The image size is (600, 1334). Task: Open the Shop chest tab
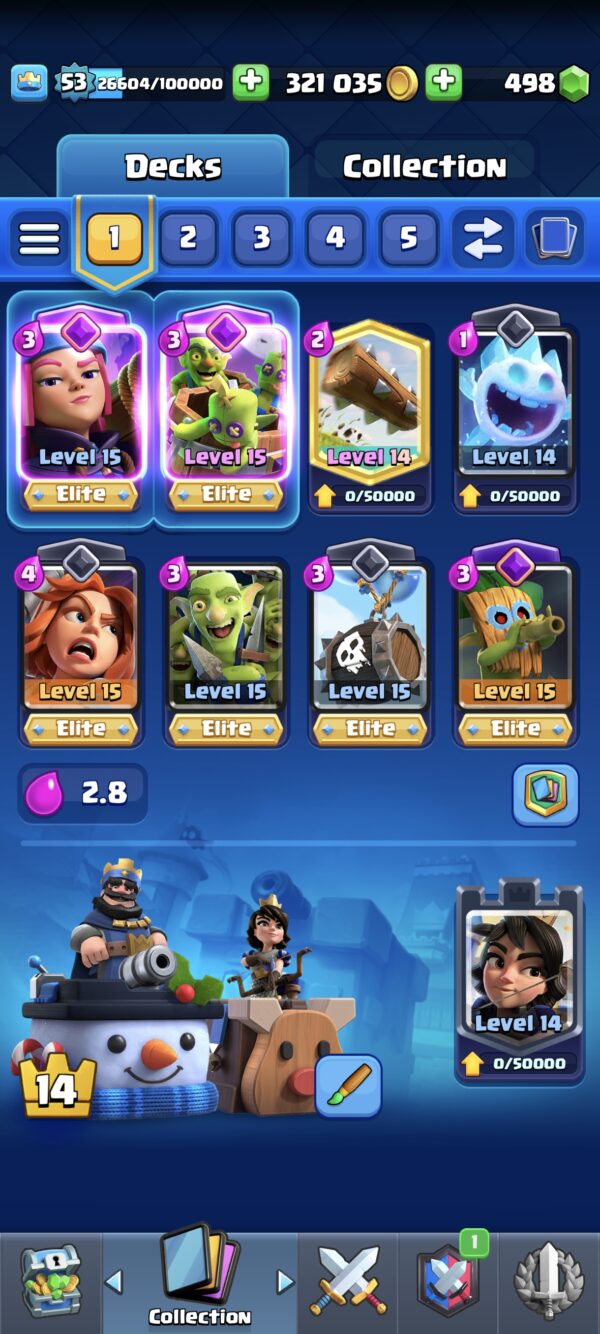[51, 1283]
